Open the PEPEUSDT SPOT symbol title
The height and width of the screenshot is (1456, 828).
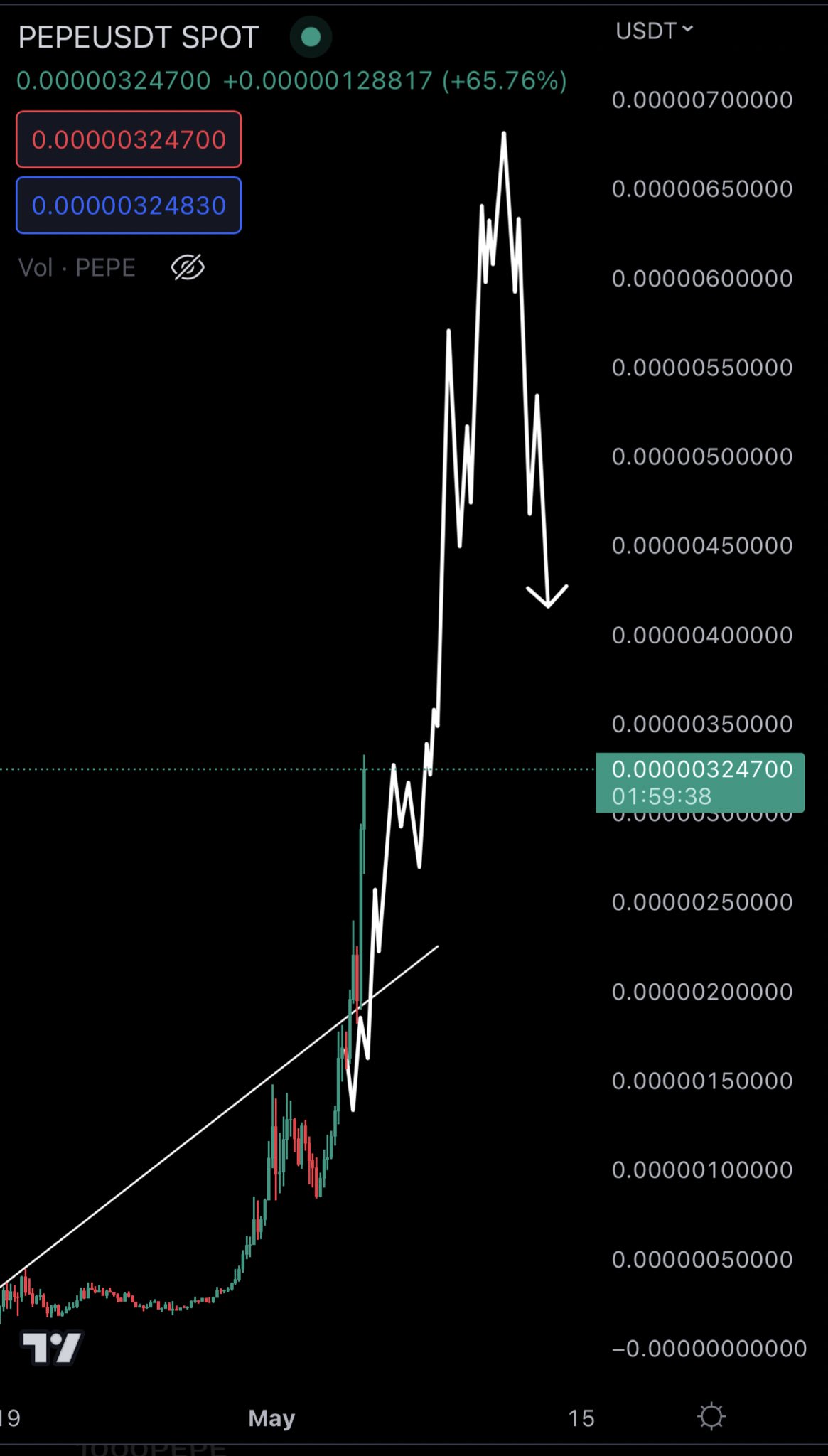[138, 37]
